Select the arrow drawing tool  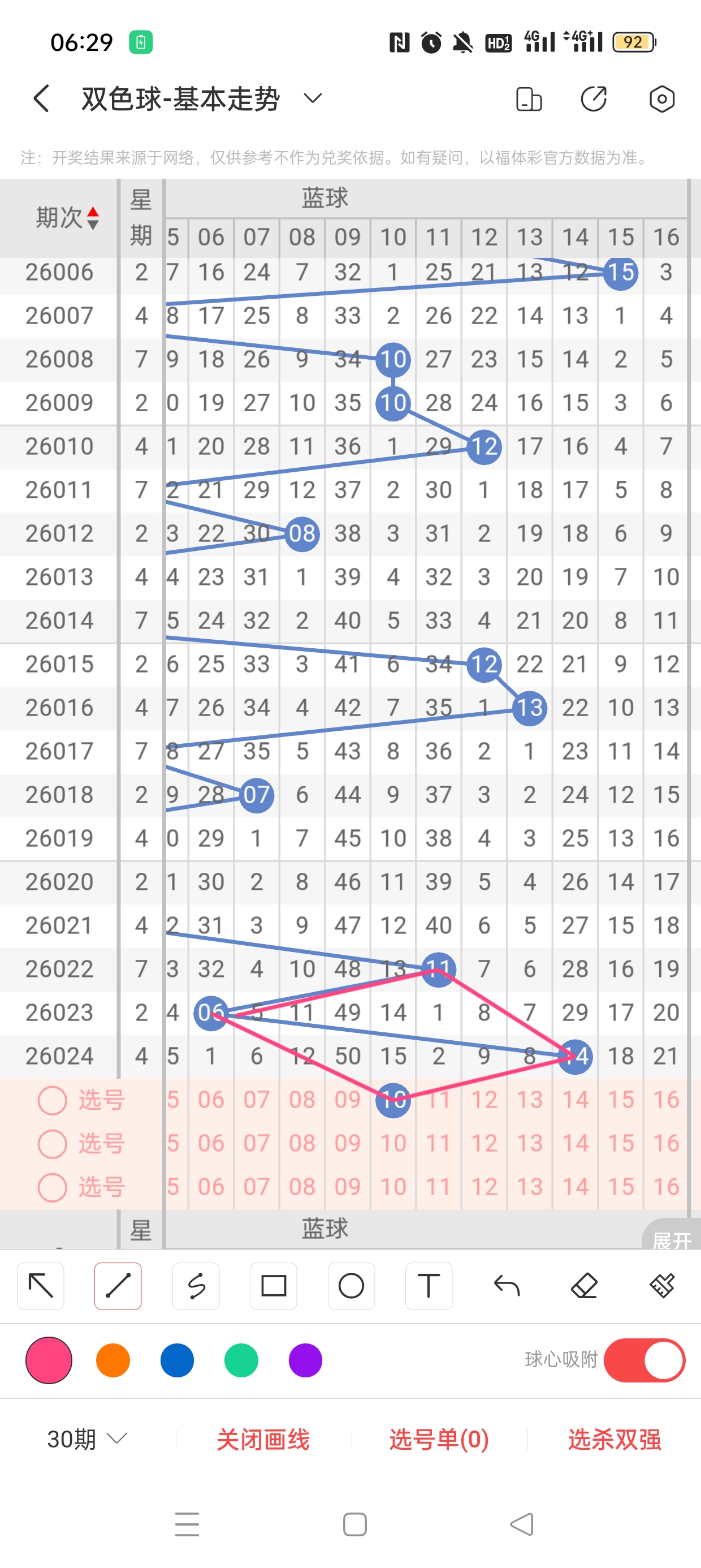pos(41,1286)
